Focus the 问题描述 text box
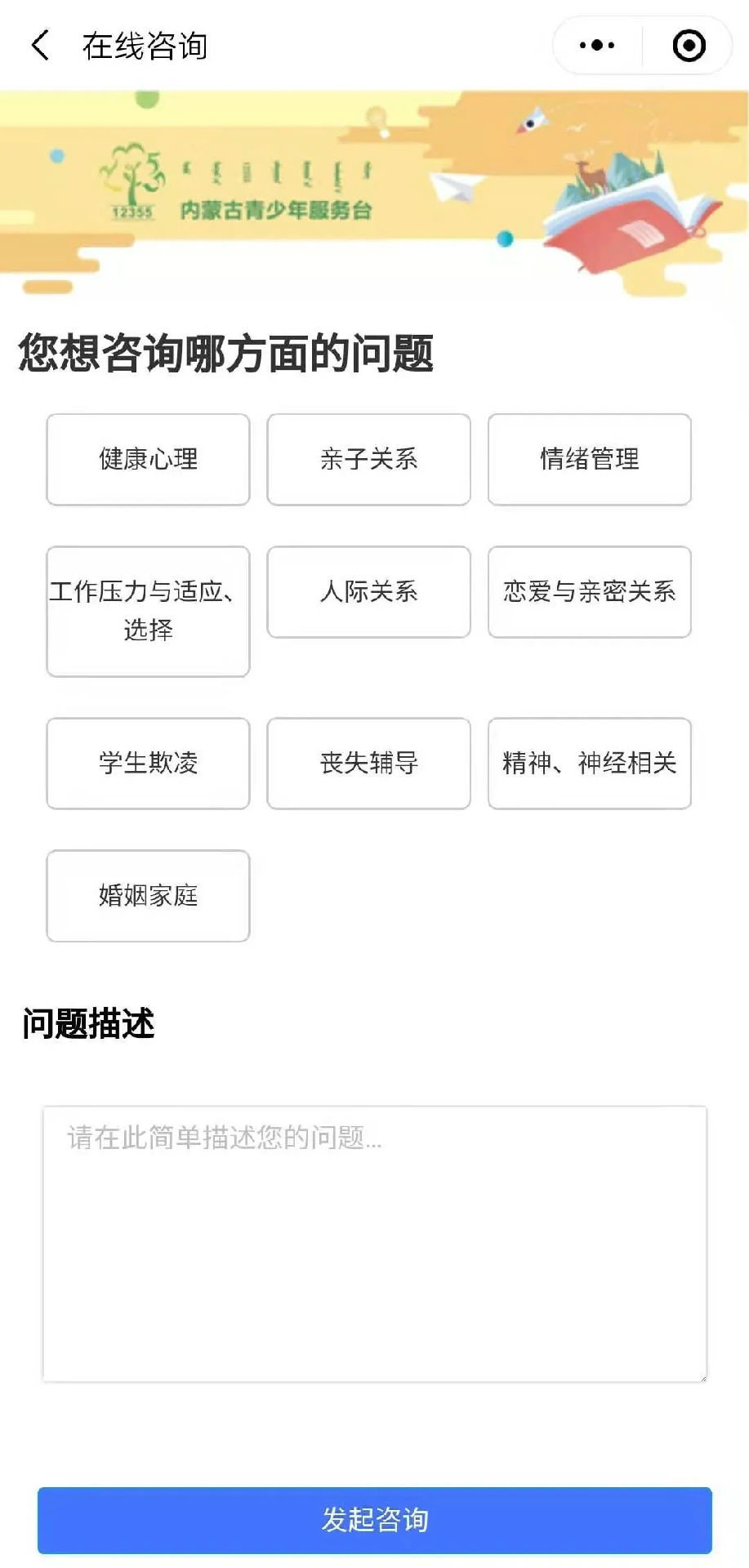 pyautogui.click(x=375, y=1243)
